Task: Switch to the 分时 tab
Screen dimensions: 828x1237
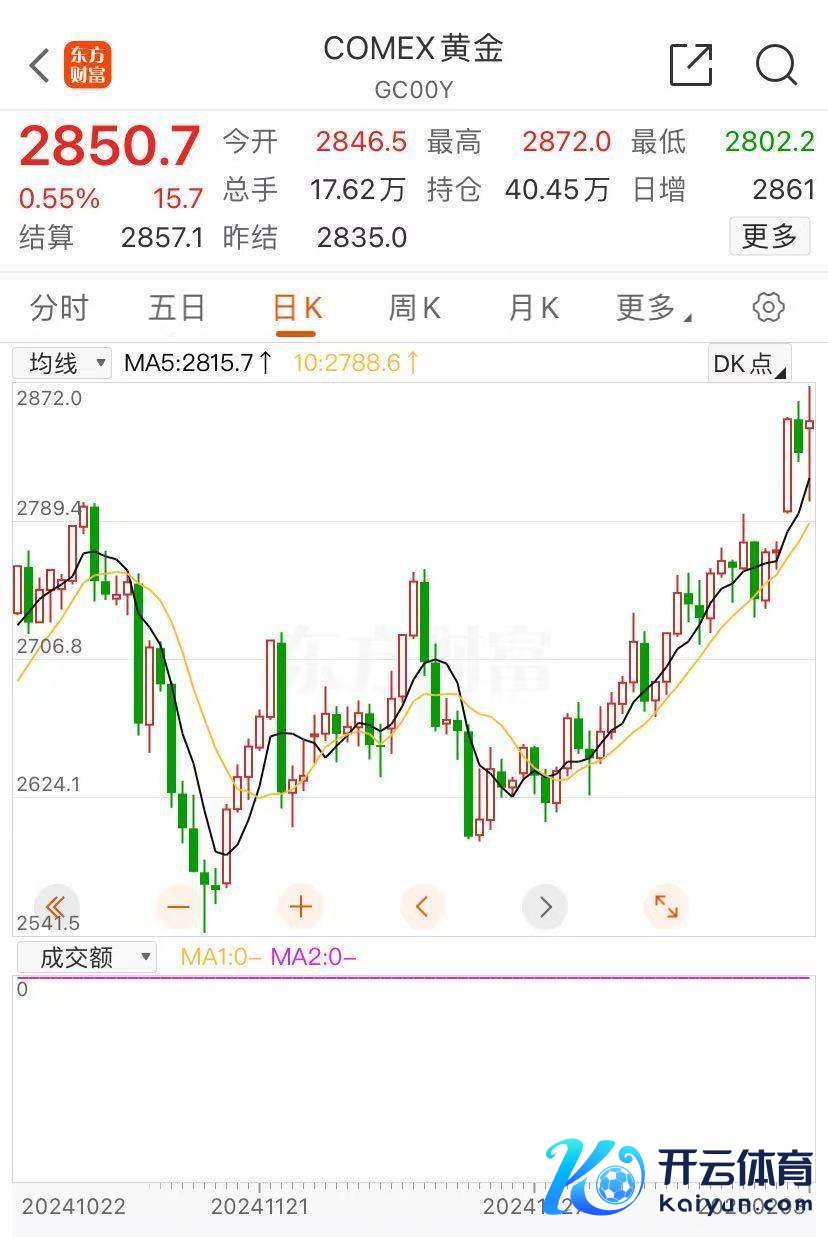Action: tap(59, 307)
